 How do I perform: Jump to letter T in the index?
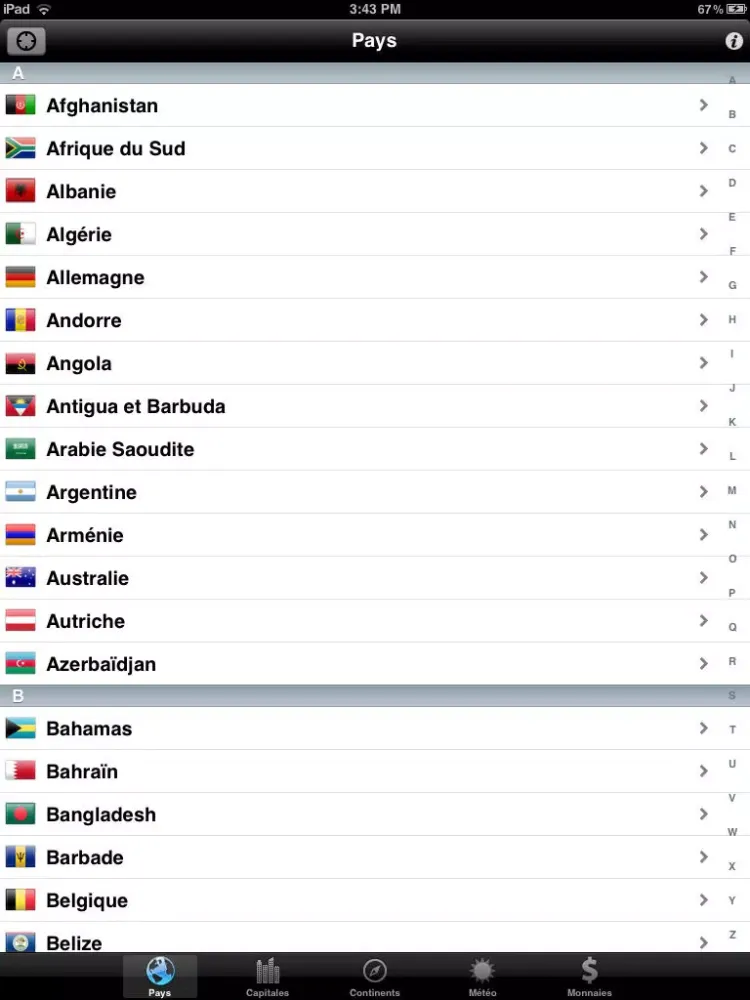pos(732,729)
